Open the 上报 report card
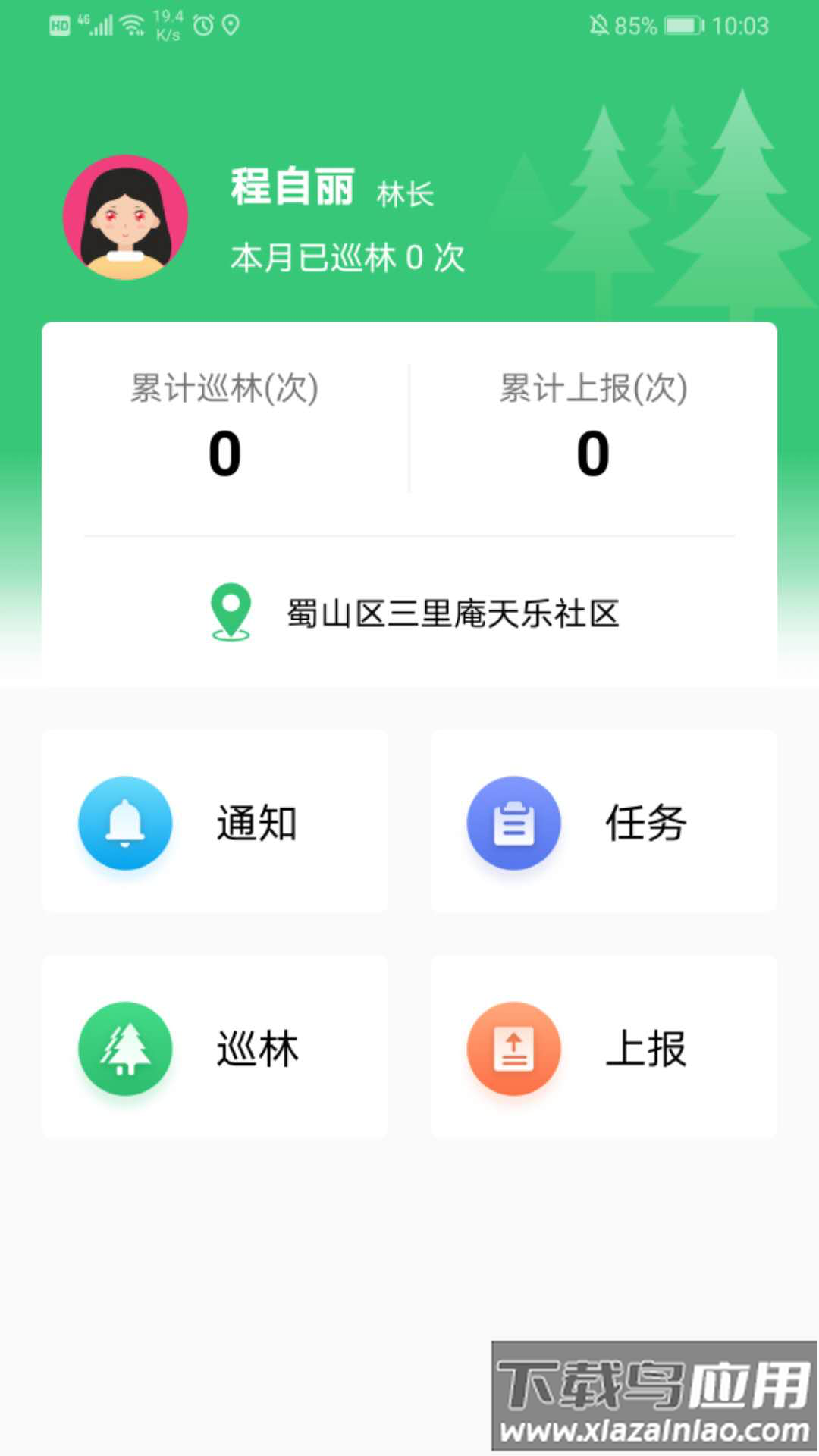The height and width of the screenshot is (1456, 819). [x=604, y=1047]
